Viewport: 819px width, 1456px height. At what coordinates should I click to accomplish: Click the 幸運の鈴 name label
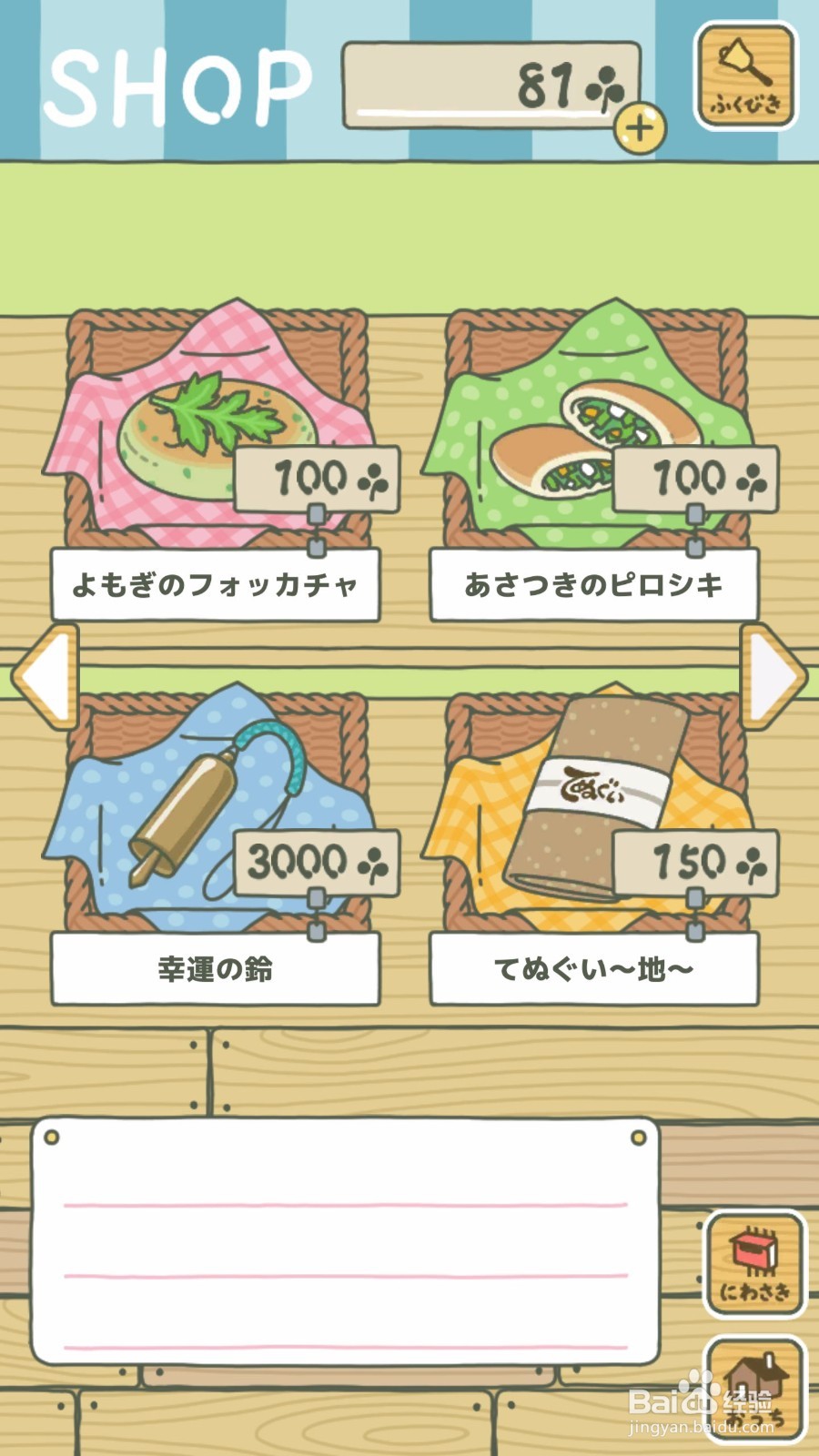pos(217,967)
